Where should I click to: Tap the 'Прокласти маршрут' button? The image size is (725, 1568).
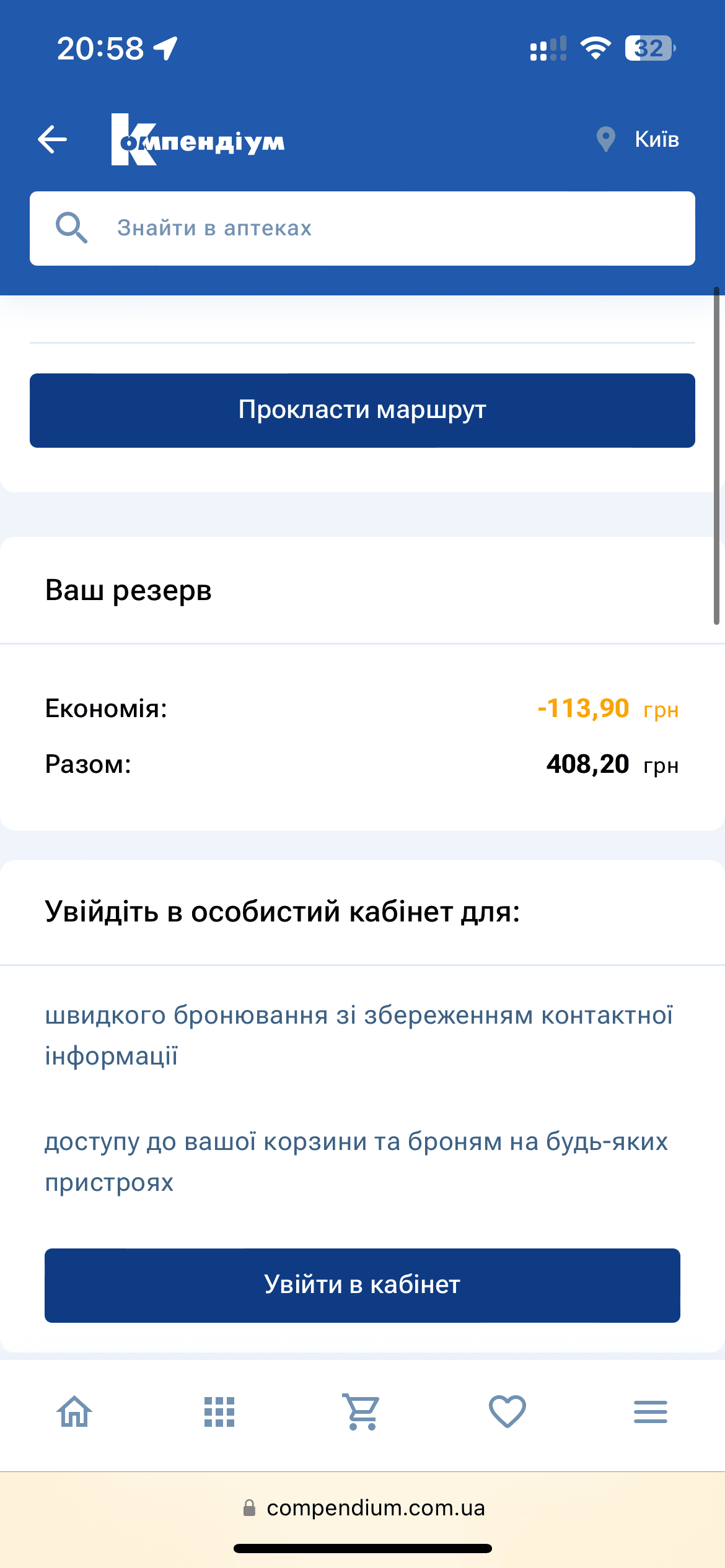pos(362,411)
